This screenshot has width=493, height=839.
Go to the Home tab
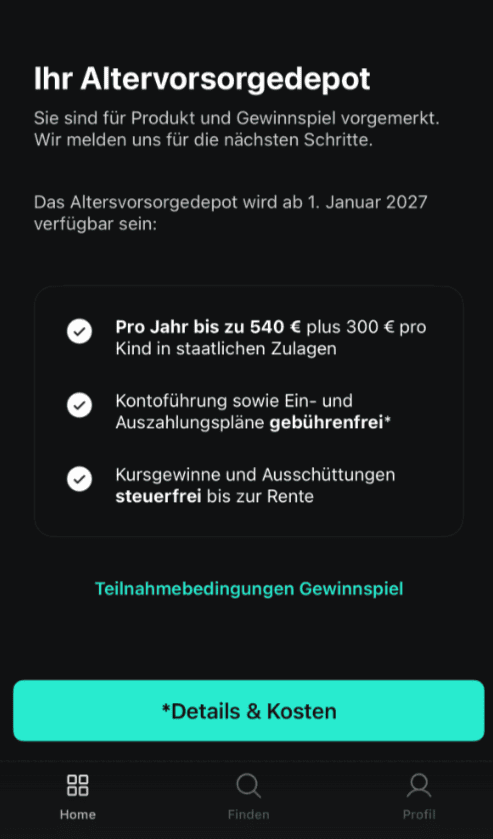point(78,797)
